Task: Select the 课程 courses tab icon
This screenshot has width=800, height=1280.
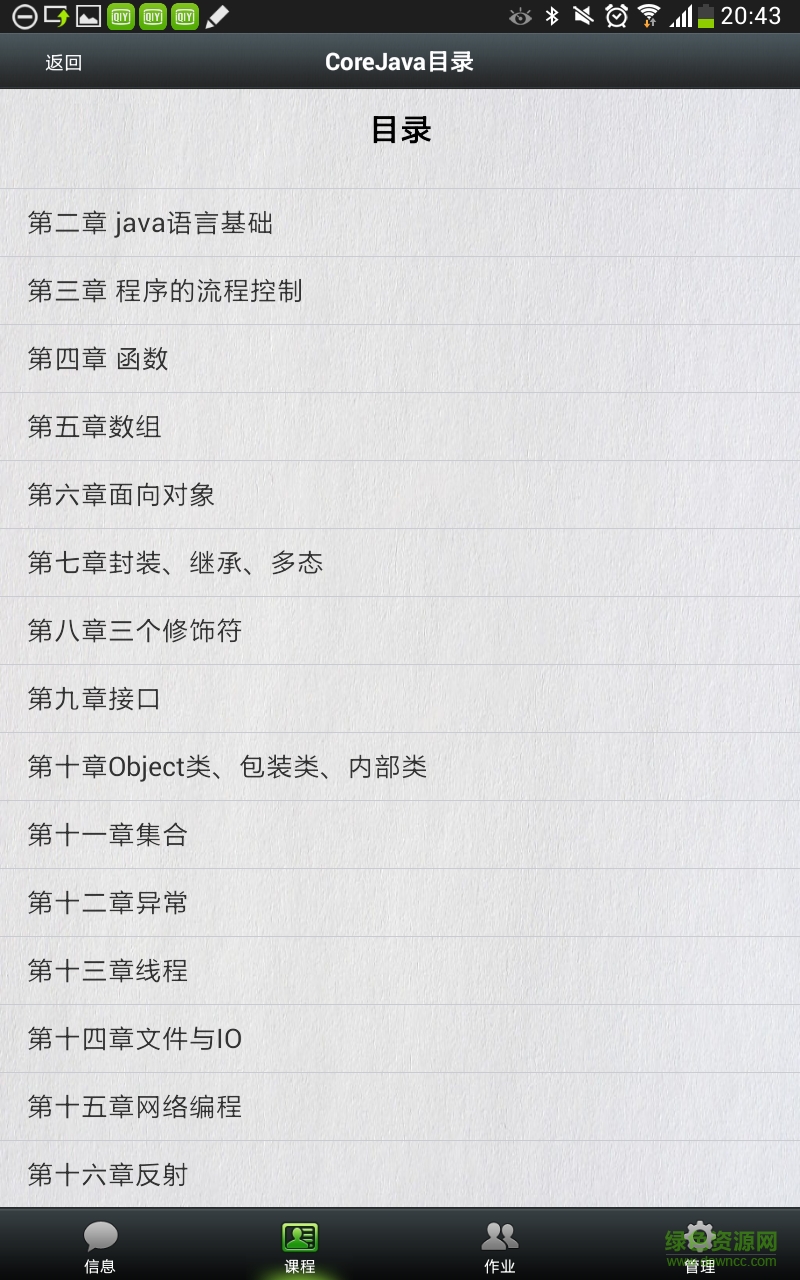Action: [x=299, y=1239]
